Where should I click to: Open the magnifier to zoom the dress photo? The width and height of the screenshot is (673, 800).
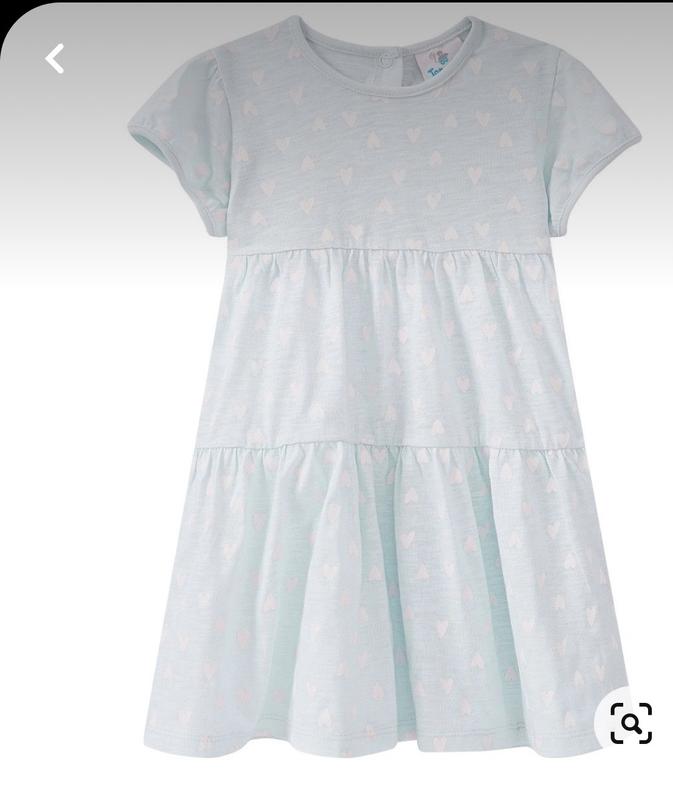tap(631, 722)
